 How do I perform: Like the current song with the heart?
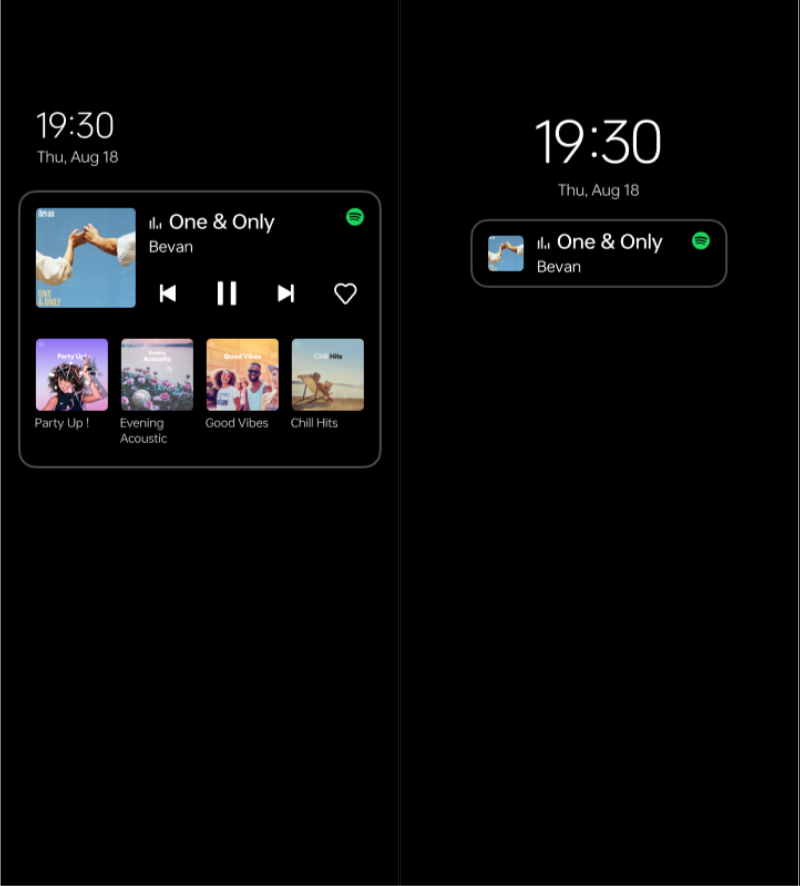point(345,293)
